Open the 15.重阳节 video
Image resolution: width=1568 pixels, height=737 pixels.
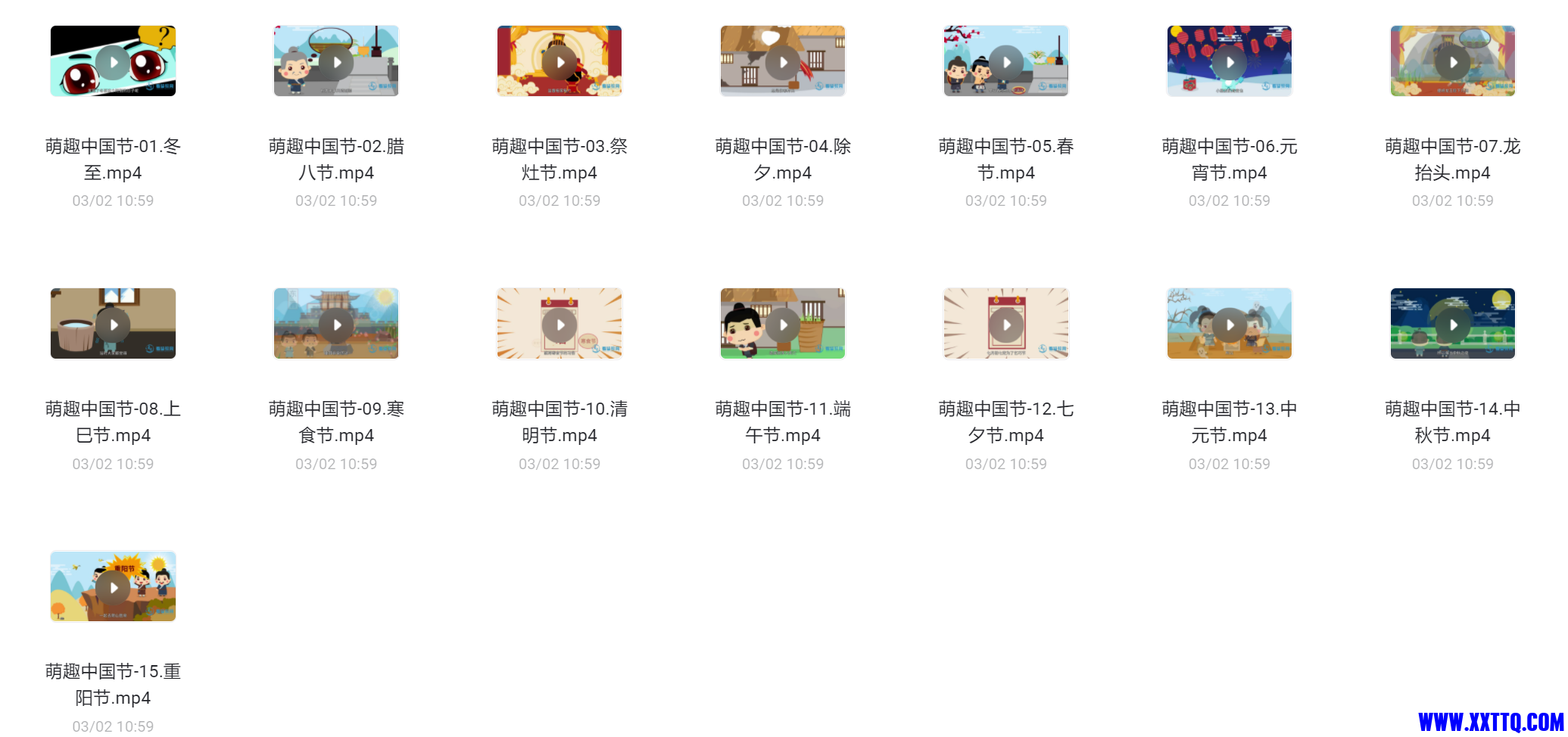(113, 586)
